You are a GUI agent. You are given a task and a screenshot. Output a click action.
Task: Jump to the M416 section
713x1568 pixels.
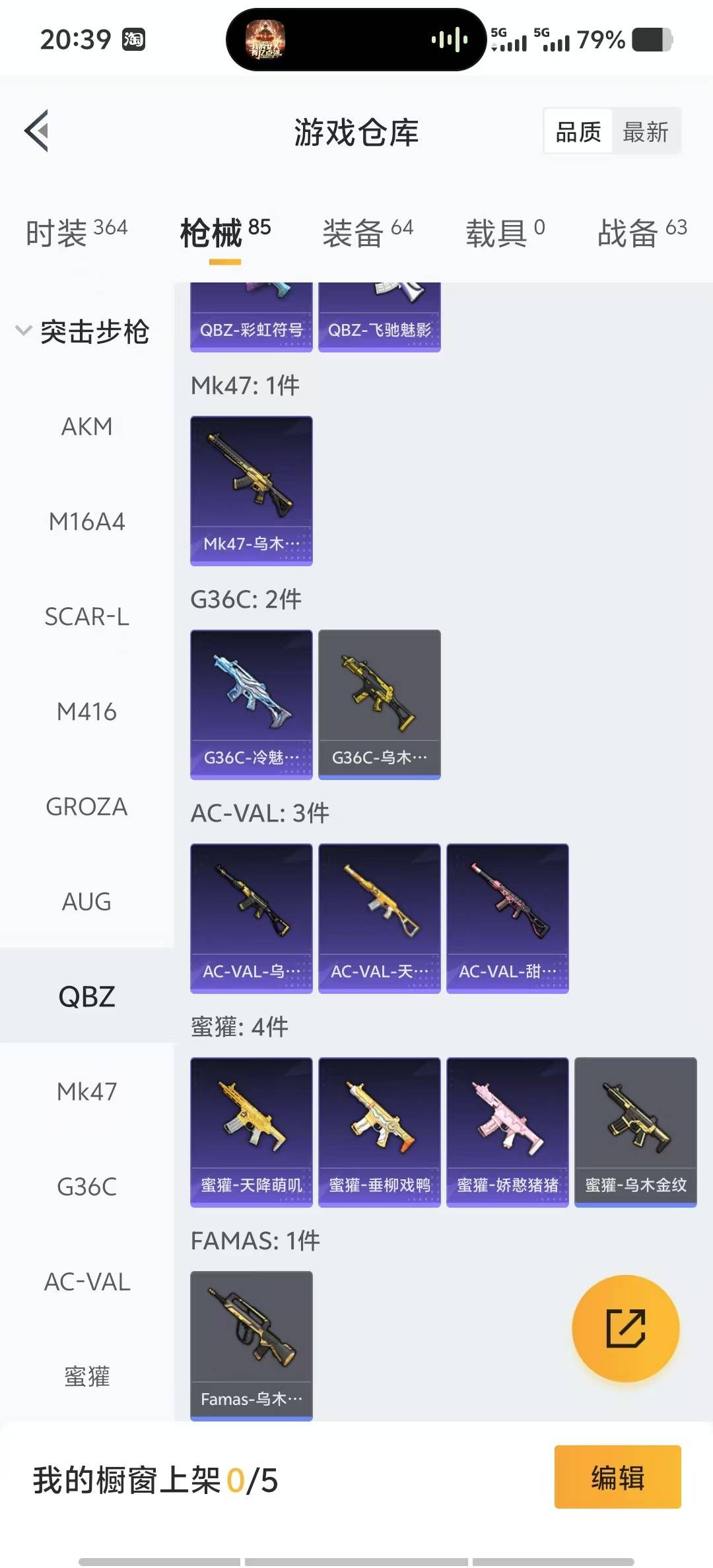coord(86,712)
